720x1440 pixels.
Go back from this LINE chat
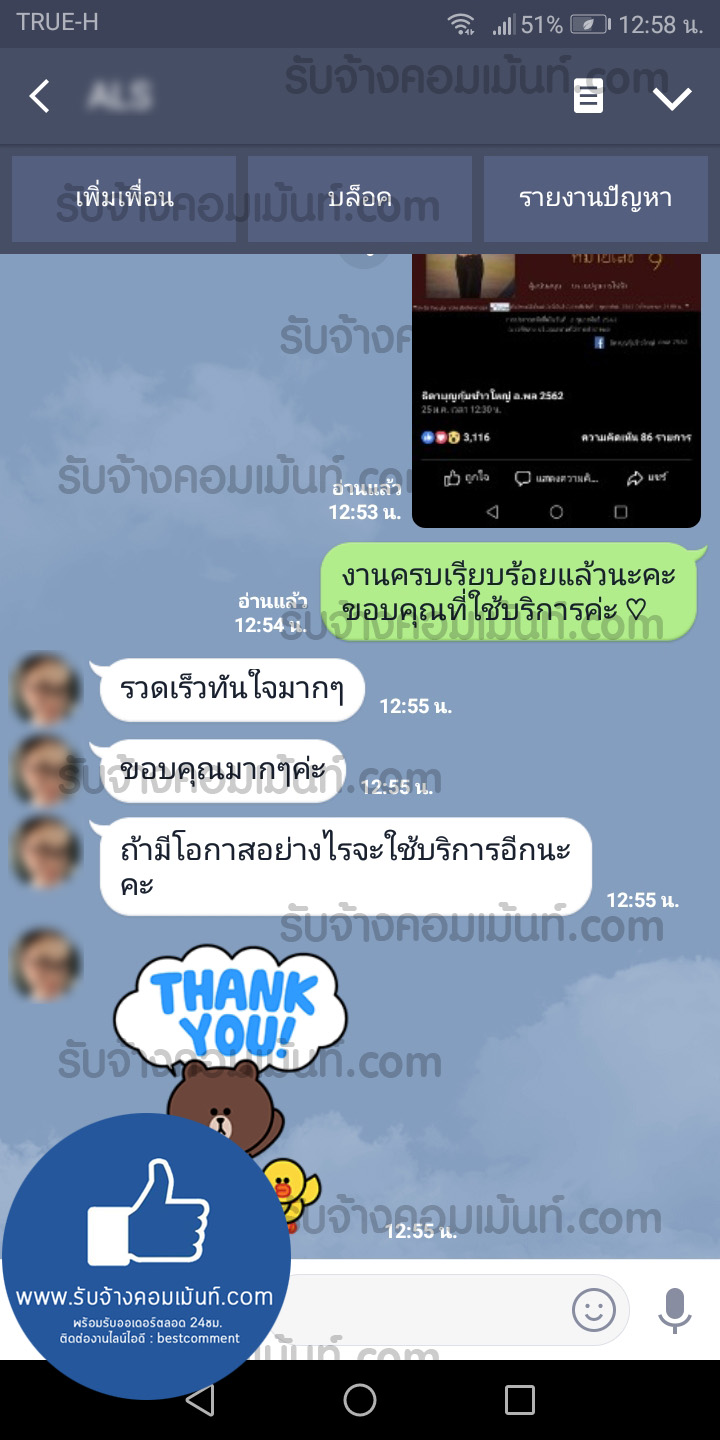pyautogui.click(x=39, y=97)
